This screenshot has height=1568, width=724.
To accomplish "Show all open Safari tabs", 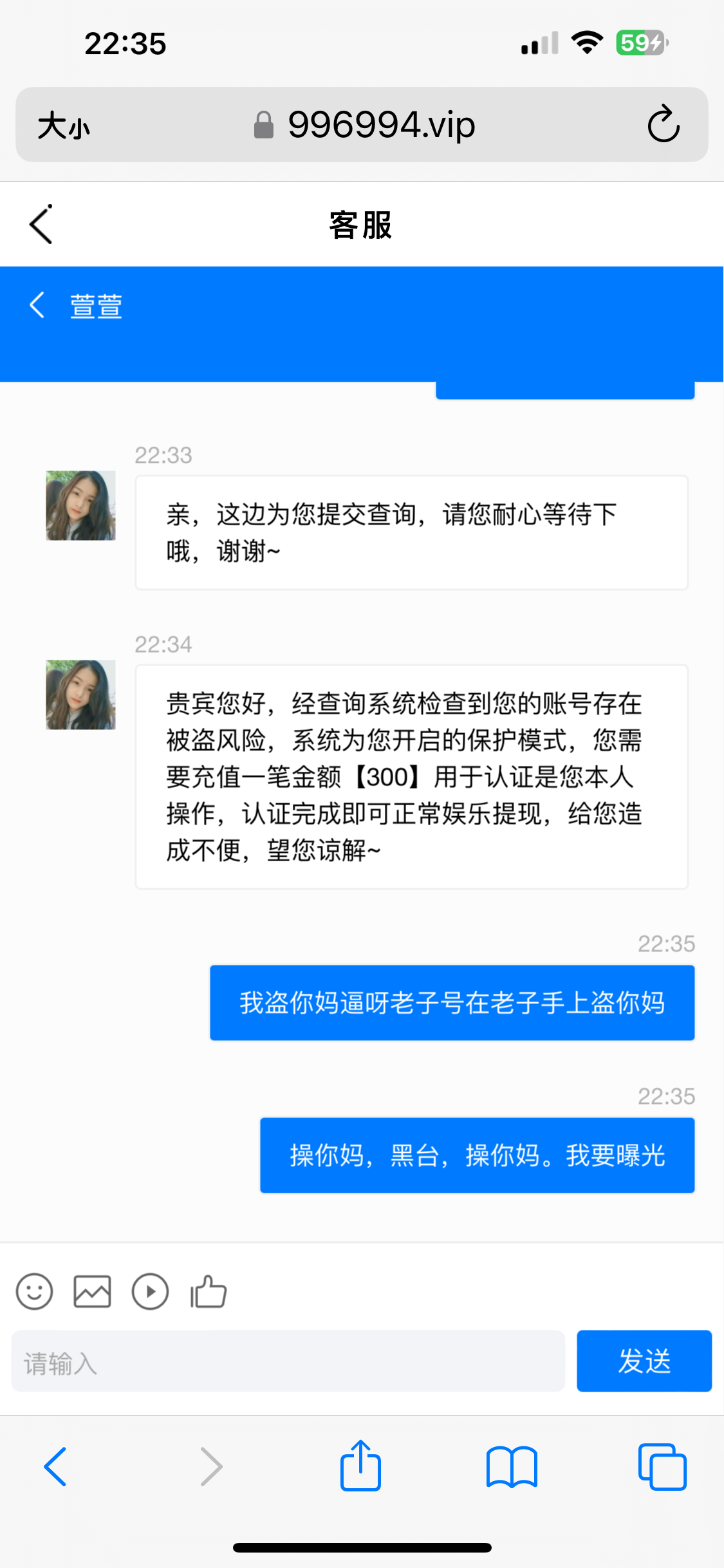I will coord(662,1466).
